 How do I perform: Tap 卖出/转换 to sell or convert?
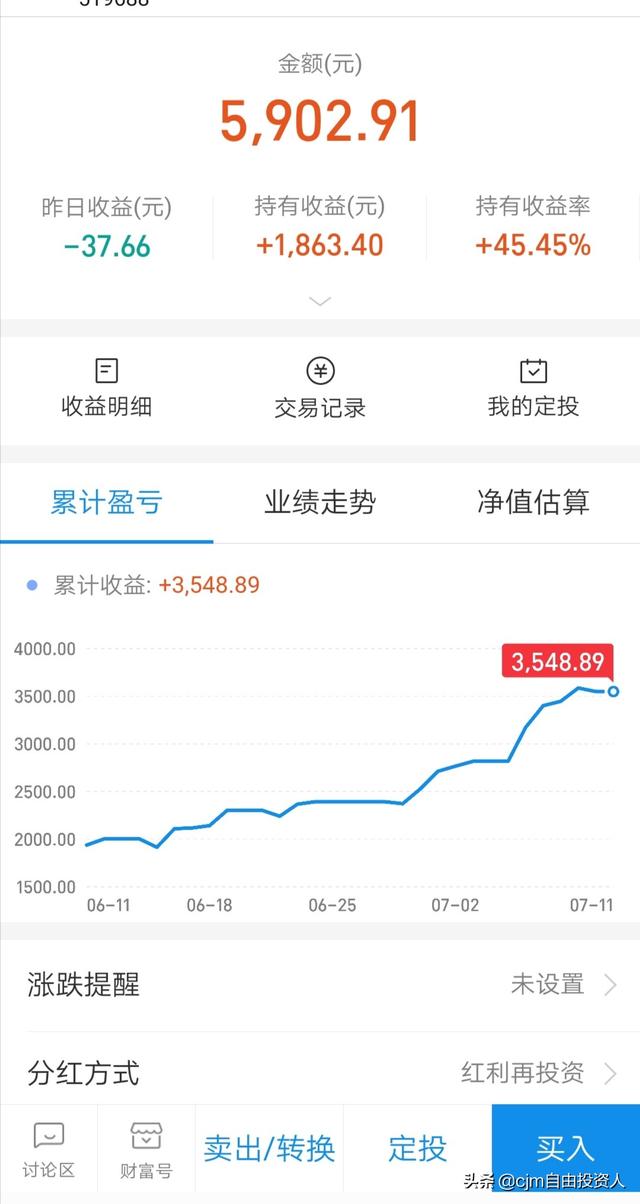coord(269,1149)
